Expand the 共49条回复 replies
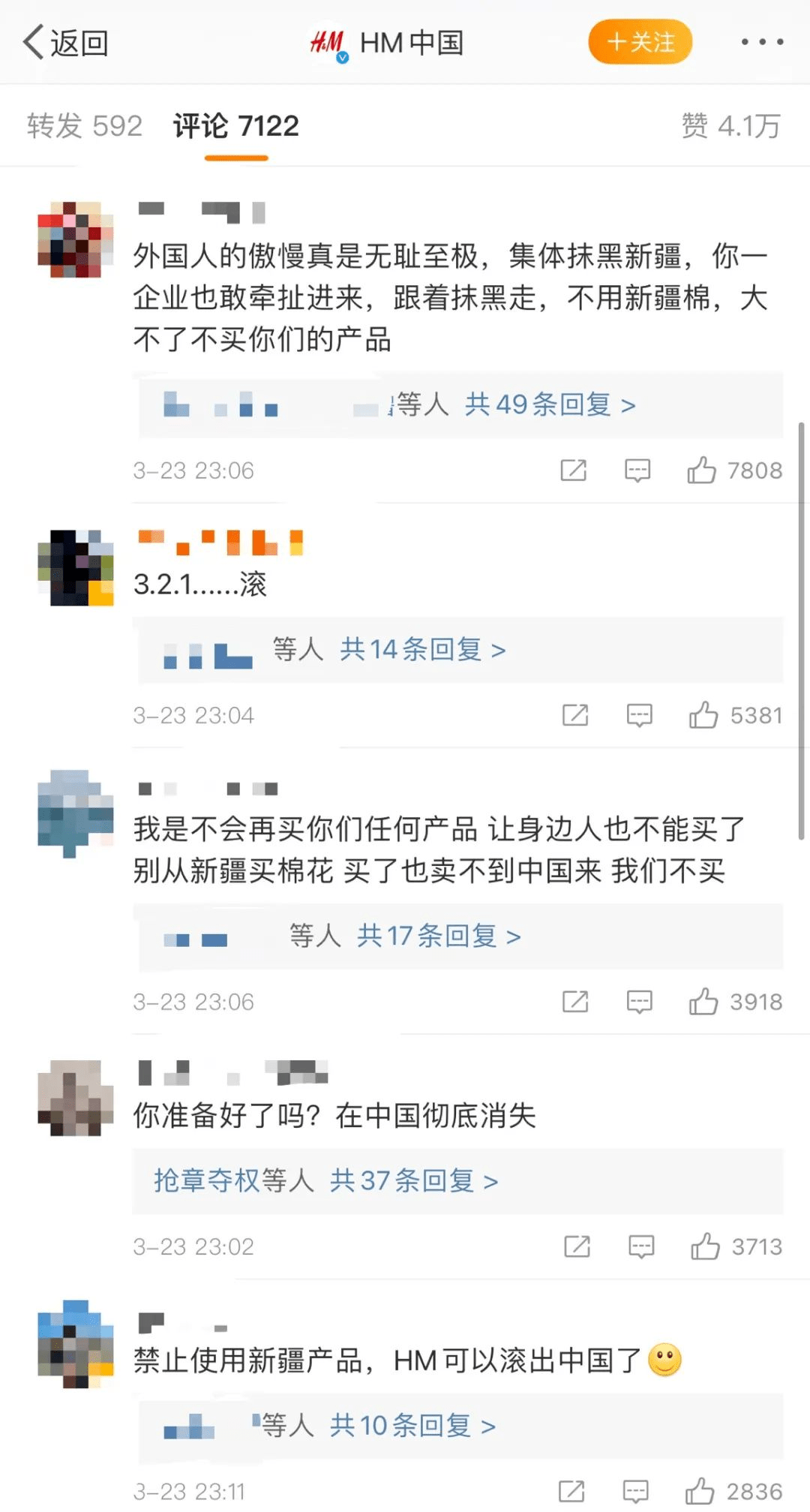 (x=550, y=405)
